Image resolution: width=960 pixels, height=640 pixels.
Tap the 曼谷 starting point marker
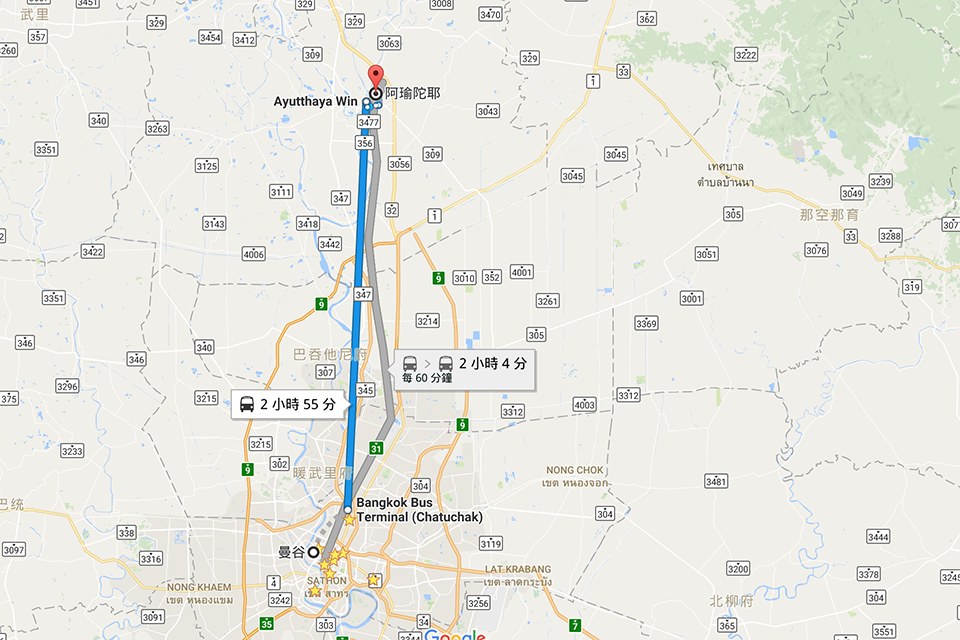[x=313, y=552]
